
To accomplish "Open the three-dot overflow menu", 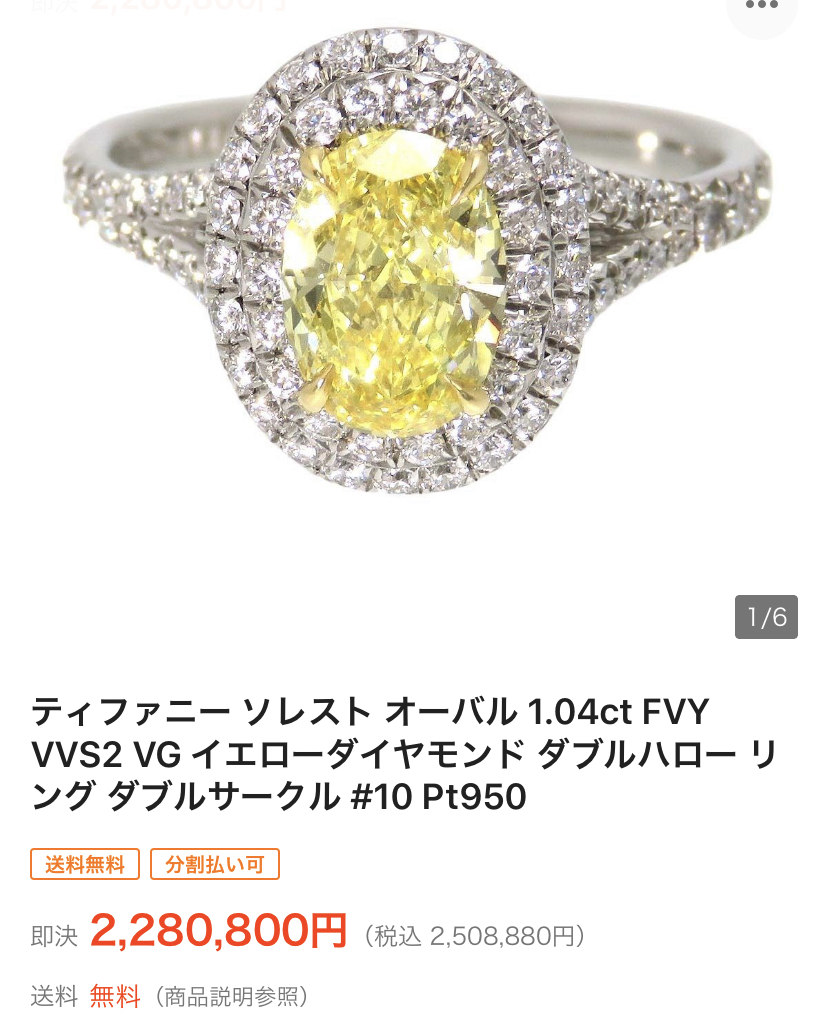I will (x=763, y=8).
